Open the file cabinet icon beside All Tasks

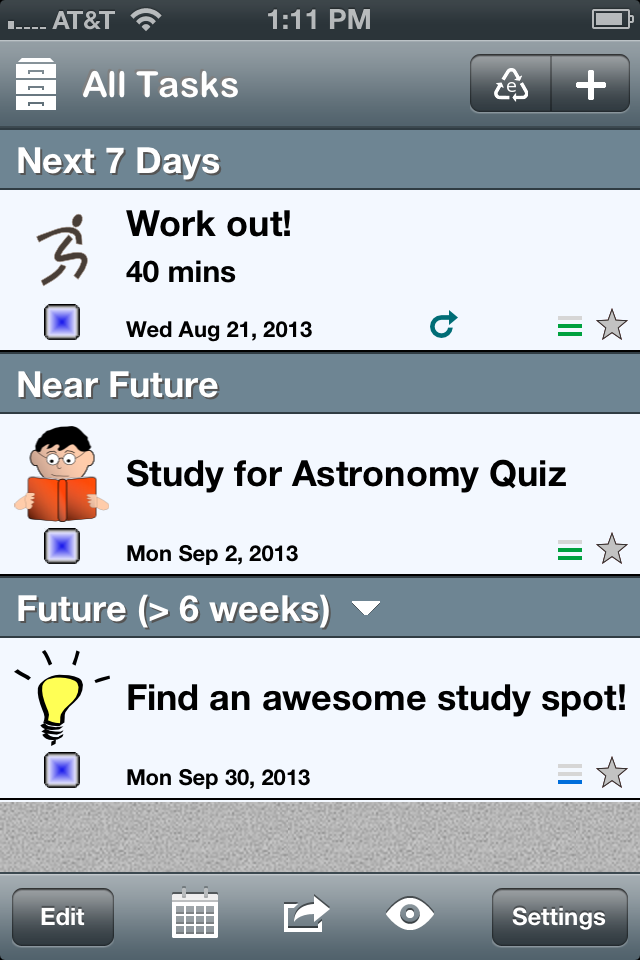click(37, 85)
